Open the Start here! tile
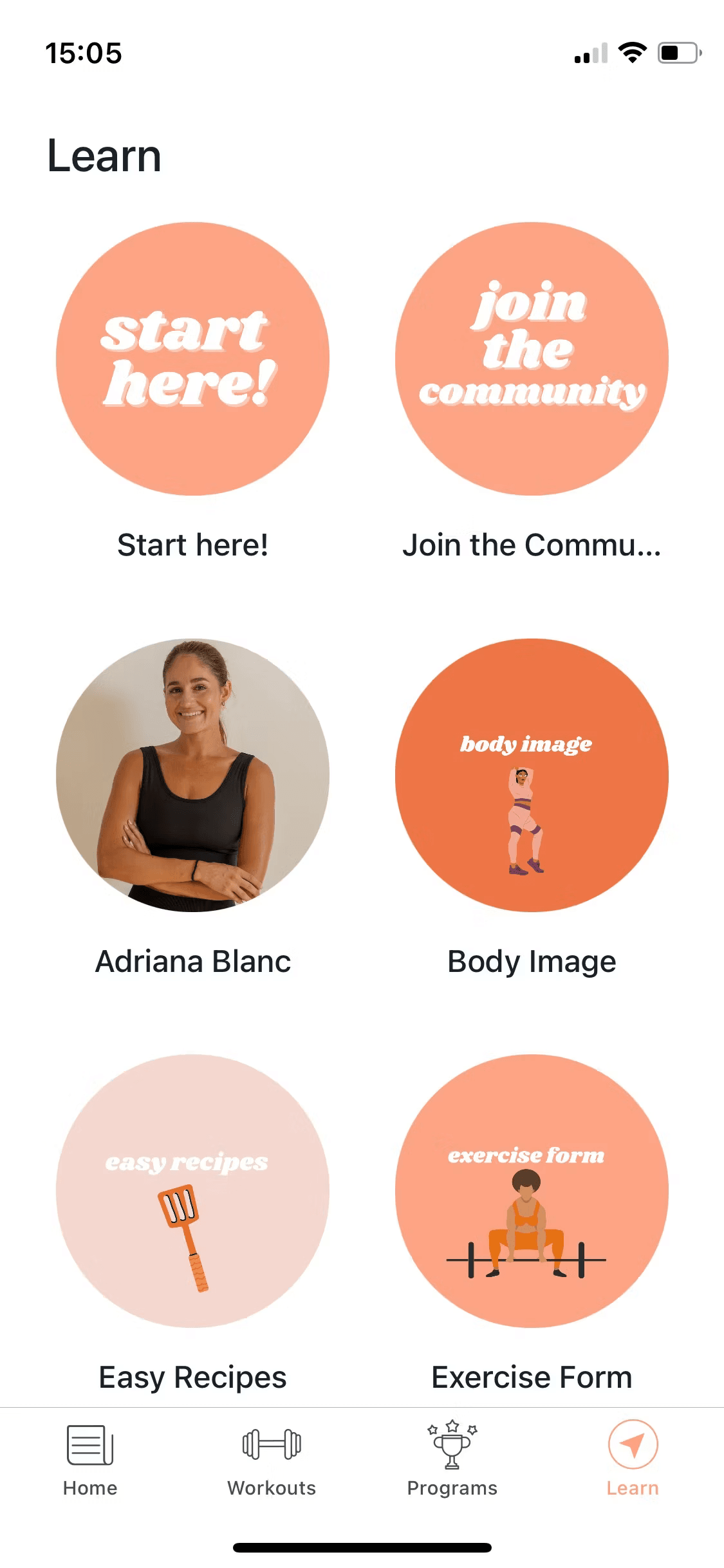This screenshot has width=724, height=1568. 192,359
